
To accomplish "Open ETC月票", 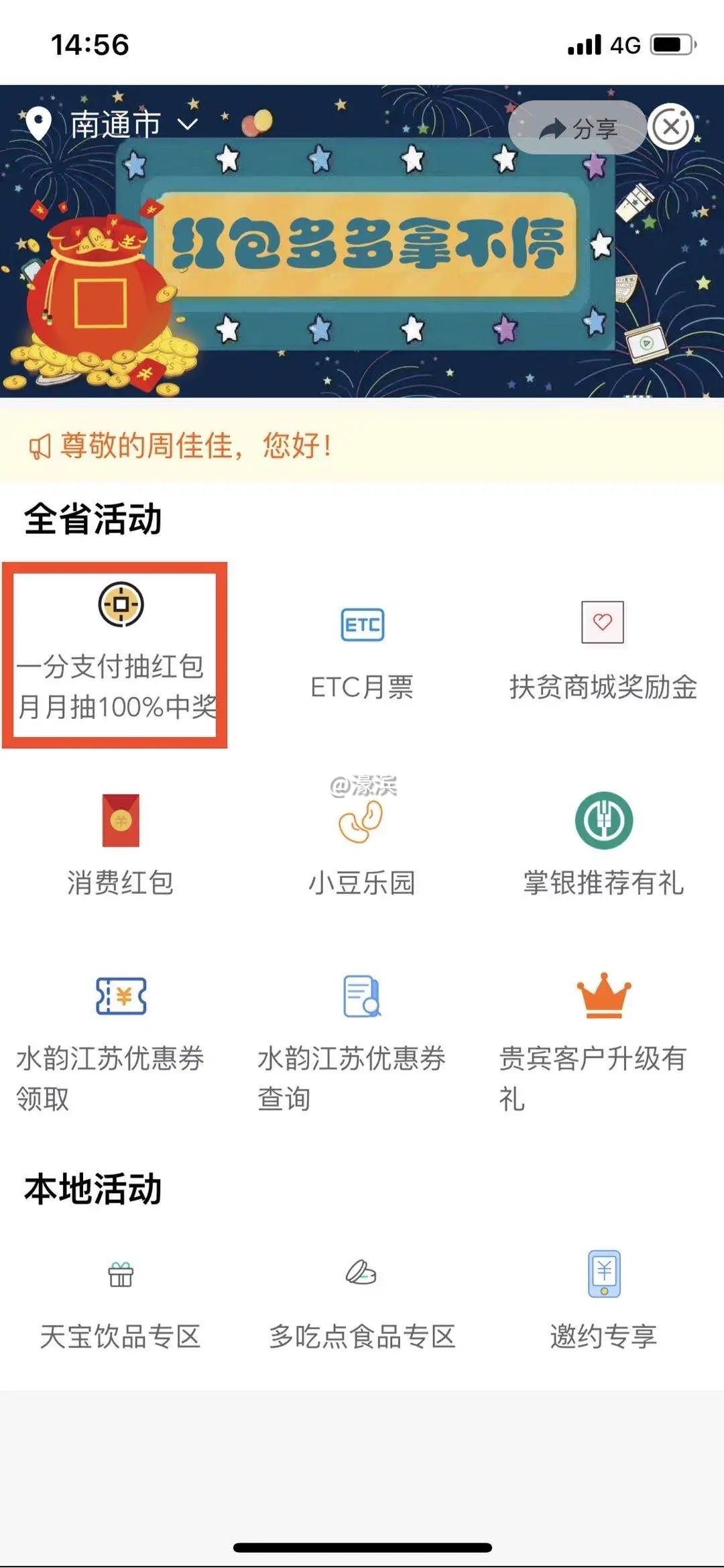I will [362, 654].
